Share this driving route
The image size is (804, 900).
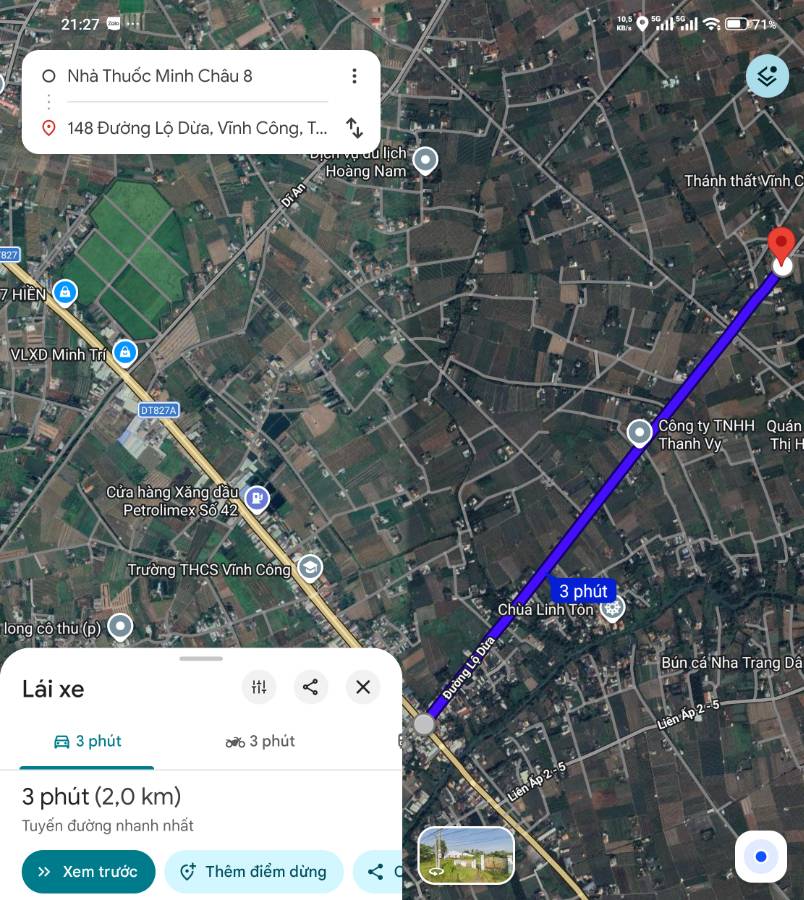(x=311, y=687)
